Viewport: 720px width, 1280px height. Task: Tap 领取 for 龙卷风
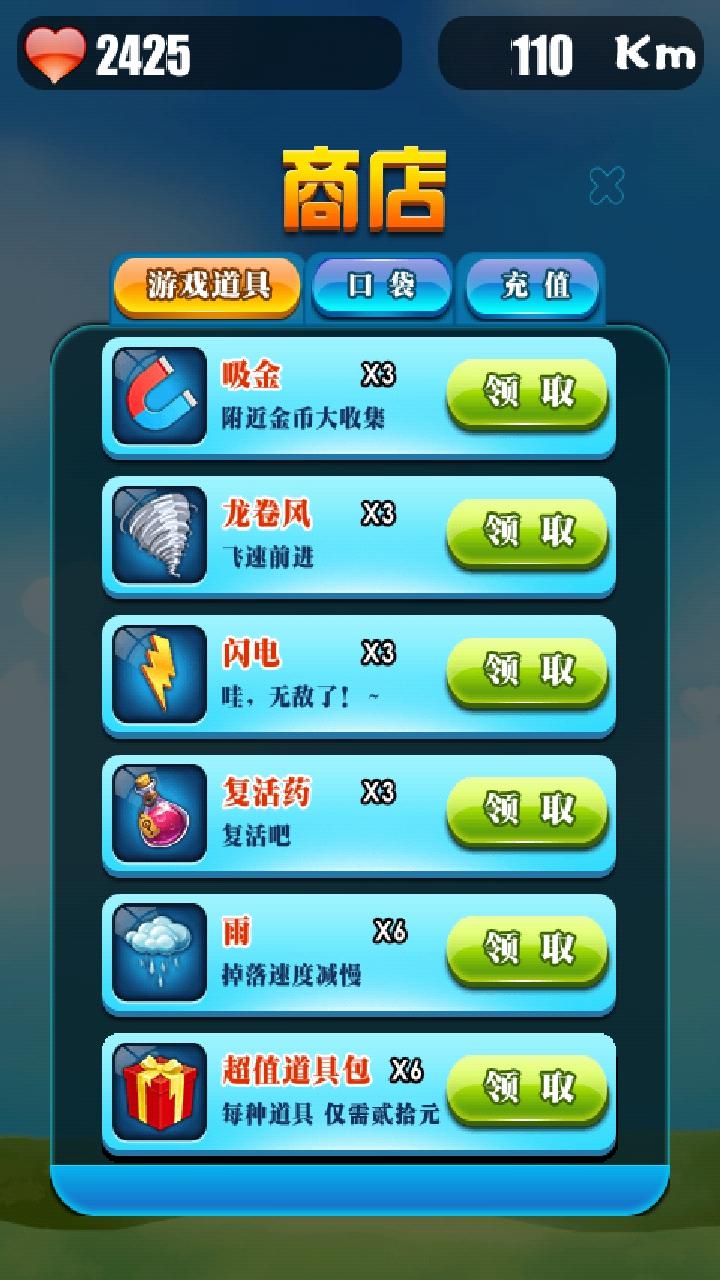coord(527,533)
